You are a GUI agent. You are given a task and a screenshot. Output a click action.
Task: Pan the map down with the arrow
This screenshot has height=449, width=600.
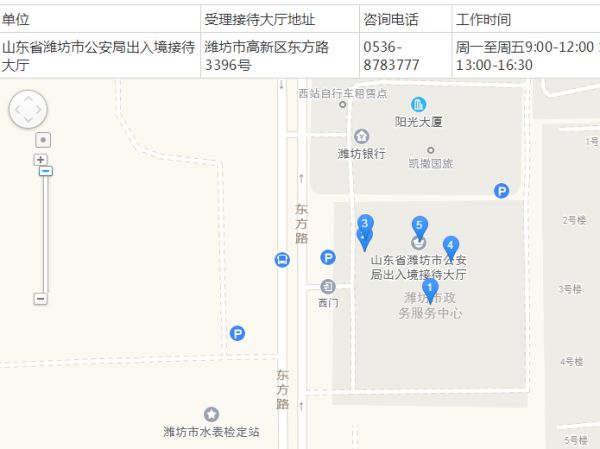(x=28, y=122)
